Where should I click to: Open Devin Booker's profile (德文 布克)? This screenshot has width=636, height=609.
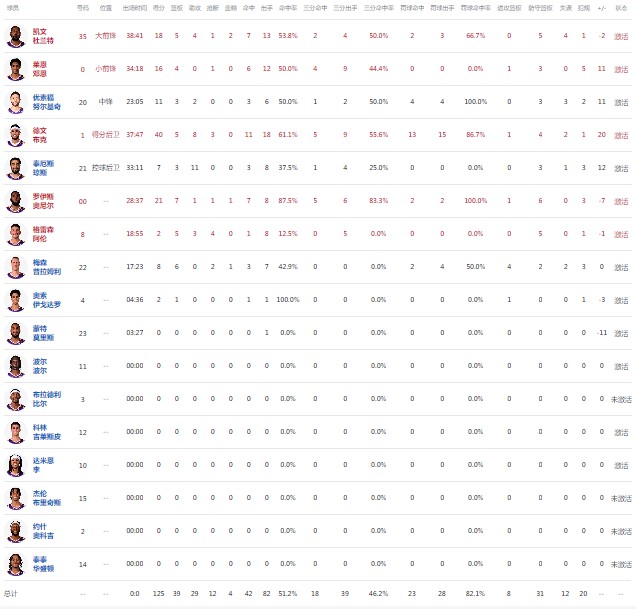tap(43, 134)
